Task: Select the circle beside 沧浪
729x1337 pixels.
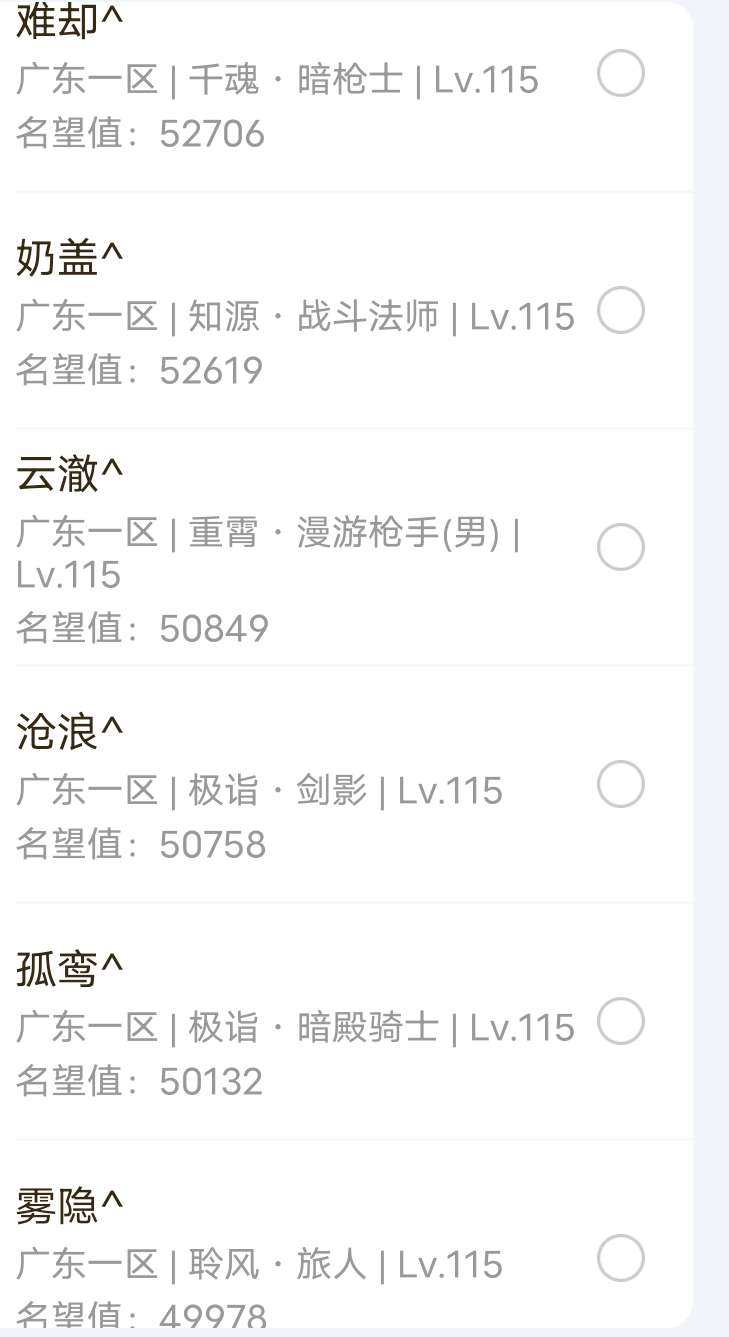Action: [x=621, y=785]
